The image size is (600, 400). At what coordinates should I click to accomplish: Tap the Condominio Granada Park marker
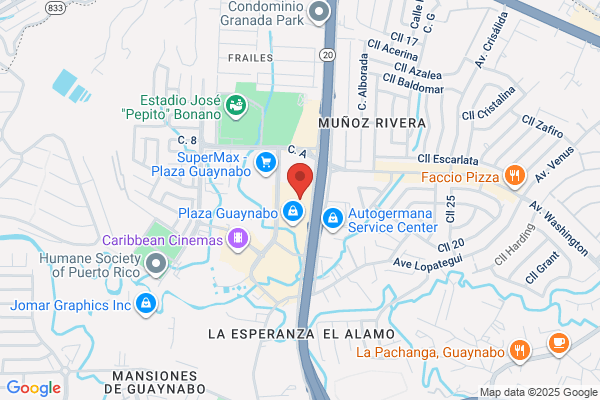click(318, 12)
